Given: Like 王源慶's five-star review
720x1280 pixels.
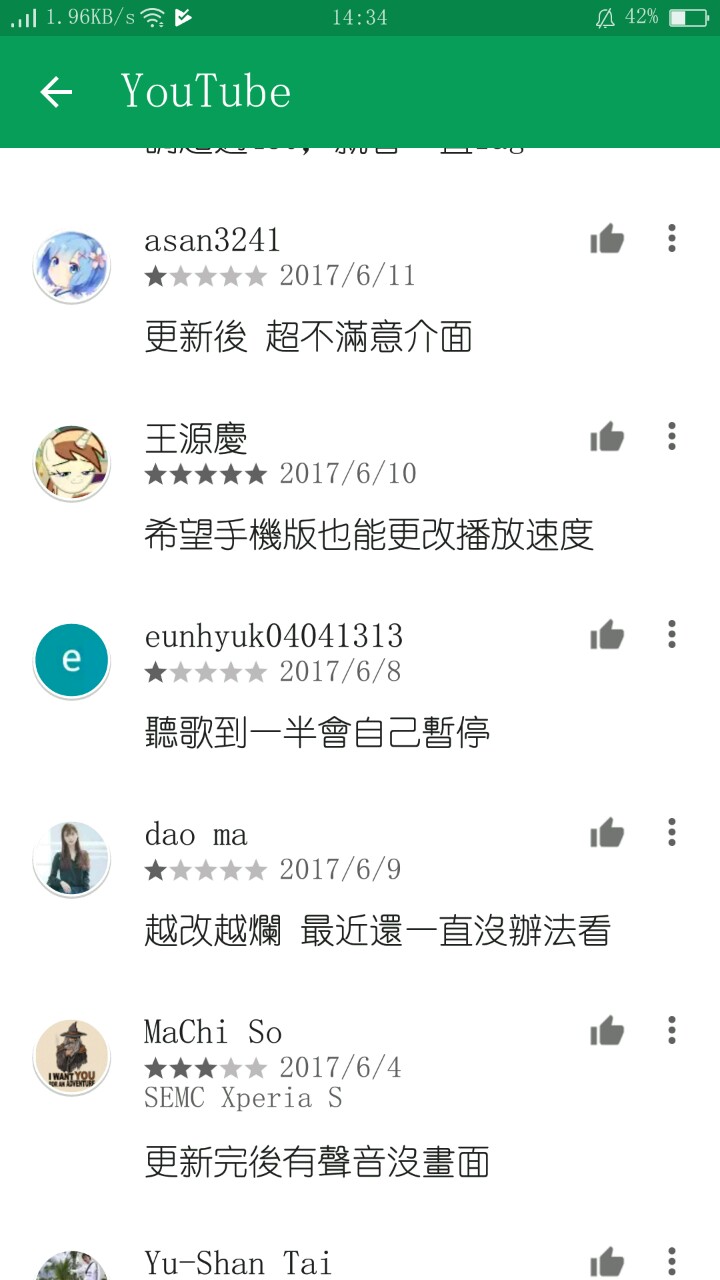Looking at the screenshot, I should tap(607, 437).
